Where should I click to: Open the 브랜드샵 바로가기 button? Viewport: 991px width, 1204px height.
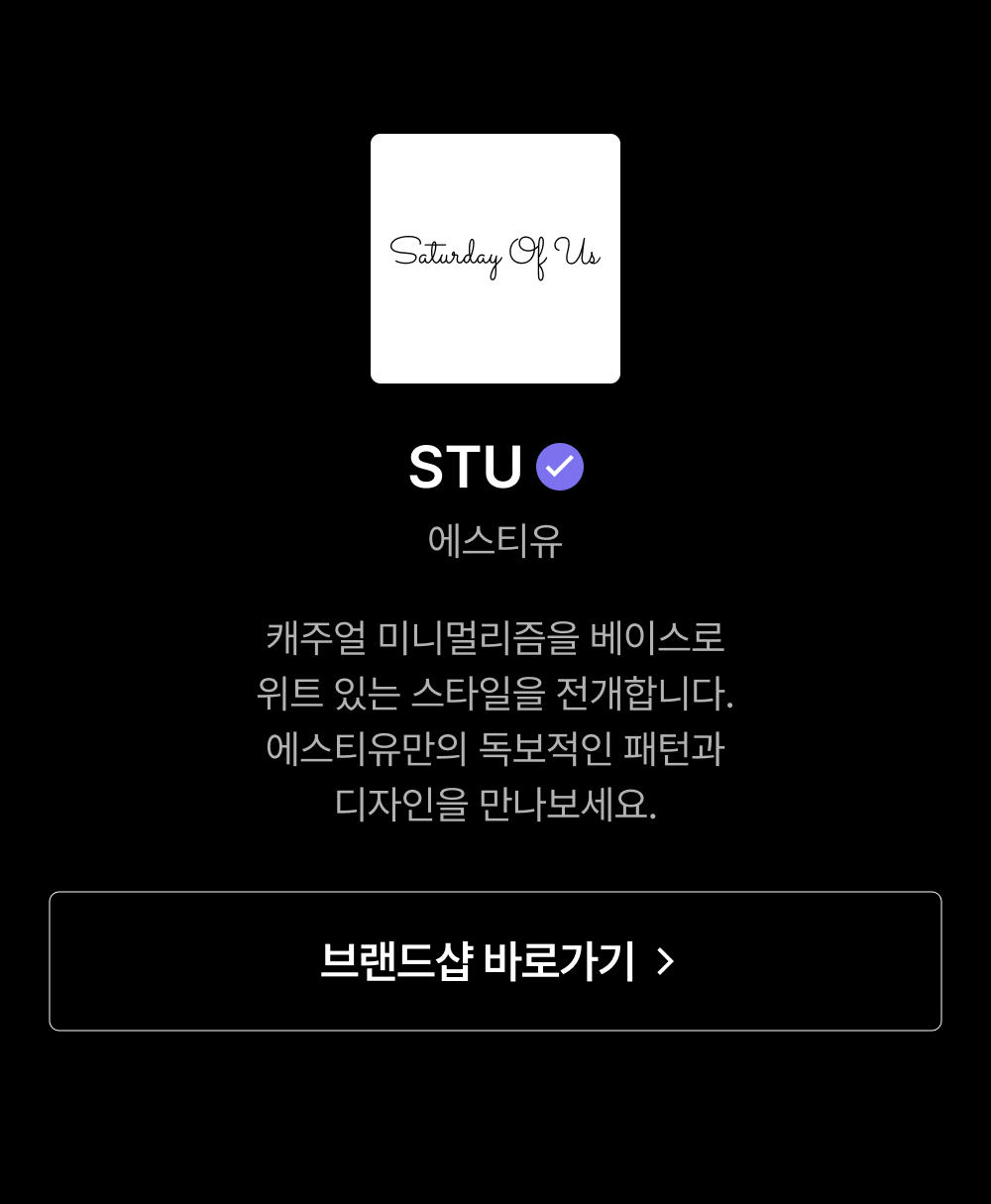pyautogui.click(x=495, y=961)
